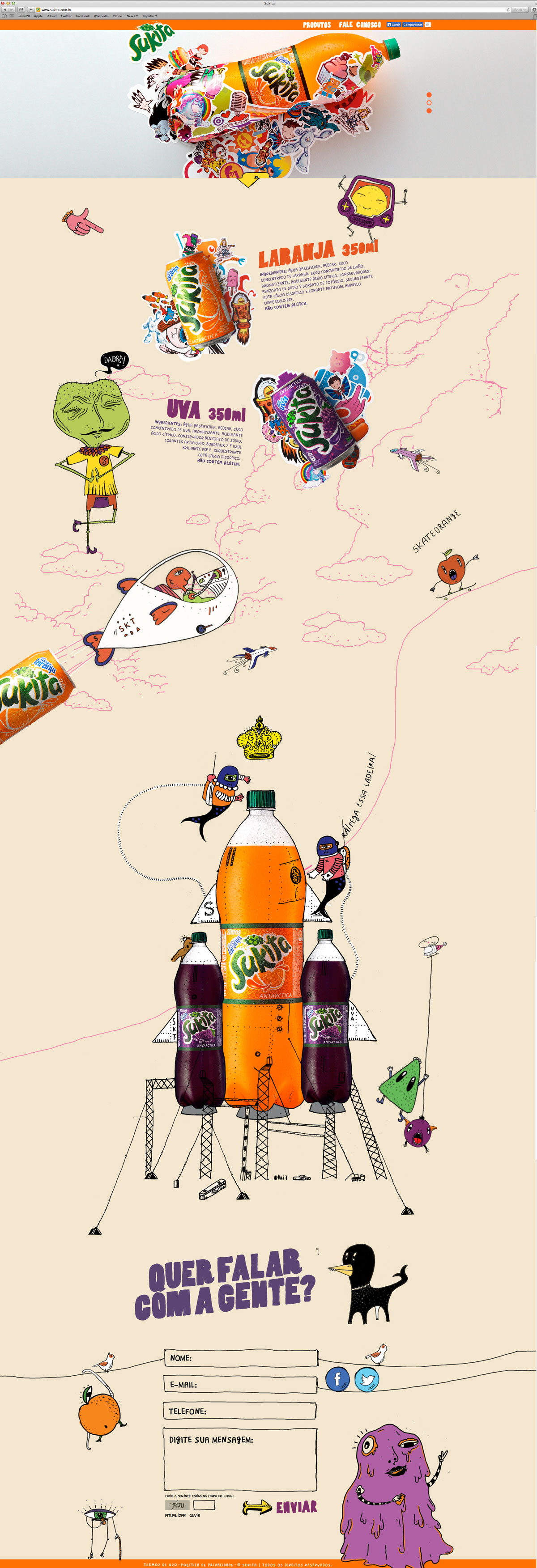Send the contact form with ENVIAR
Screen dimensions: 537x1568
pyautogui.click(x=296, y=1507)
